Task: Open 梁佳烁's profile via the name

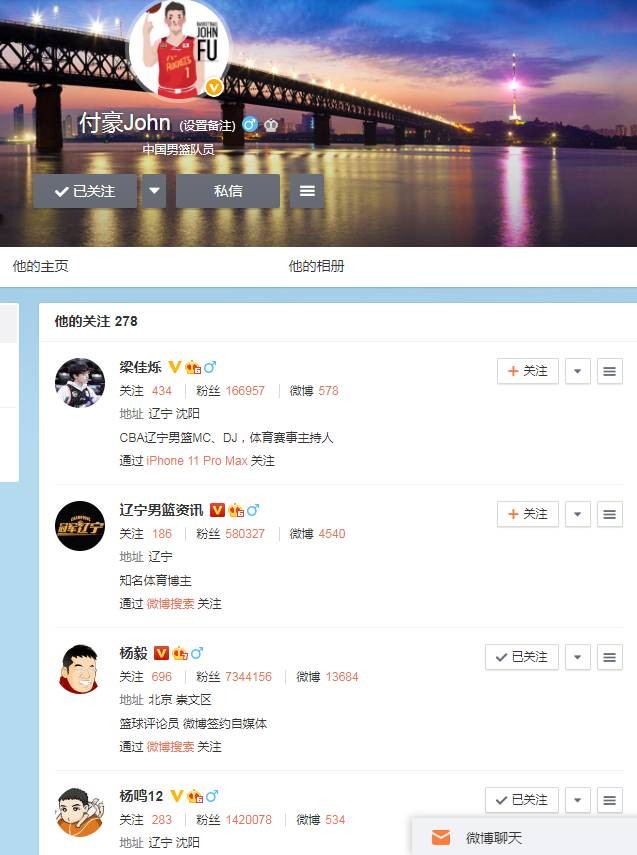Action: click(140, 367)
